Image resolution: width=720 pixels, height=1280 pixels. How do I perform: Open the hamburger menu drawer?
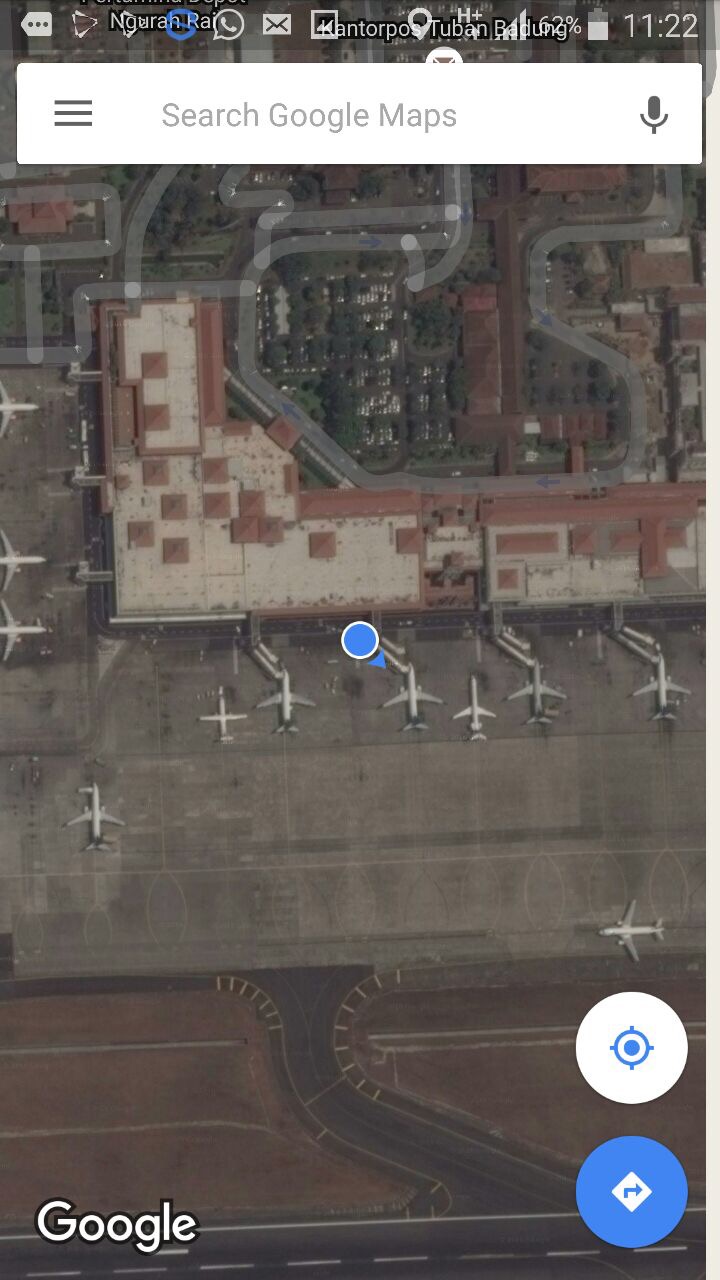coord(73,114)
